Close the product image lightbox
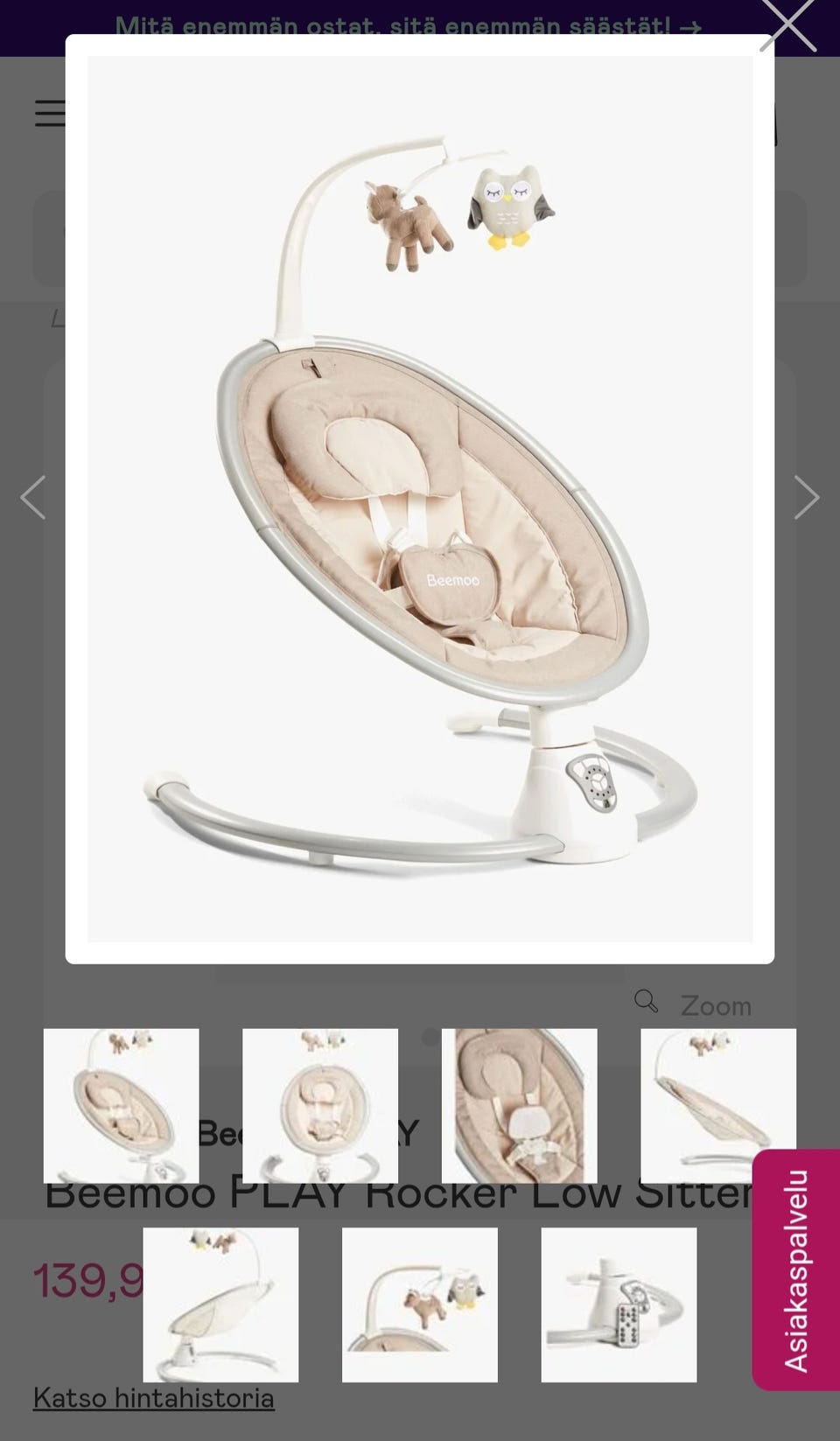The image size is (840, 1441). pyautogui.click(x=788, y=24)
